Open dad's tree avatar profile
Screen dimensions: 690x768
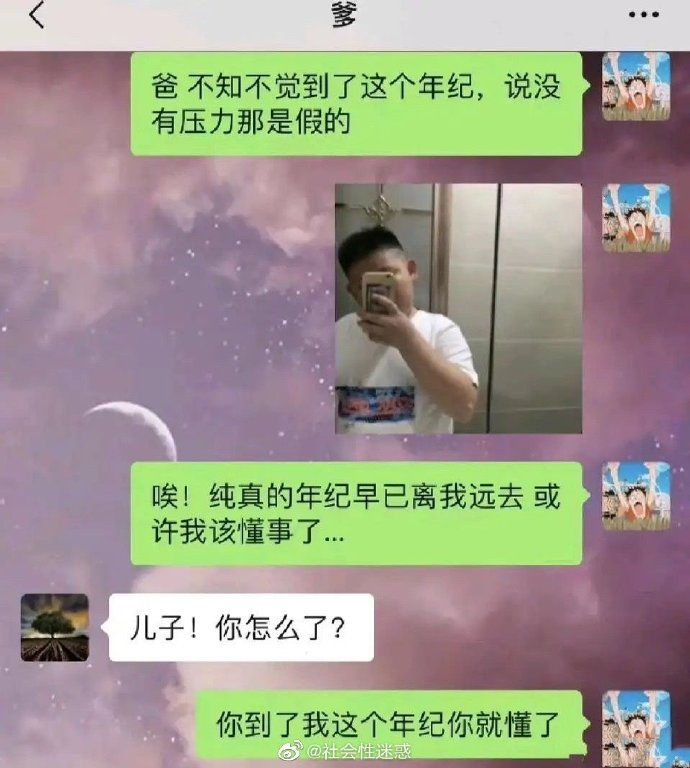click(55, 628)
